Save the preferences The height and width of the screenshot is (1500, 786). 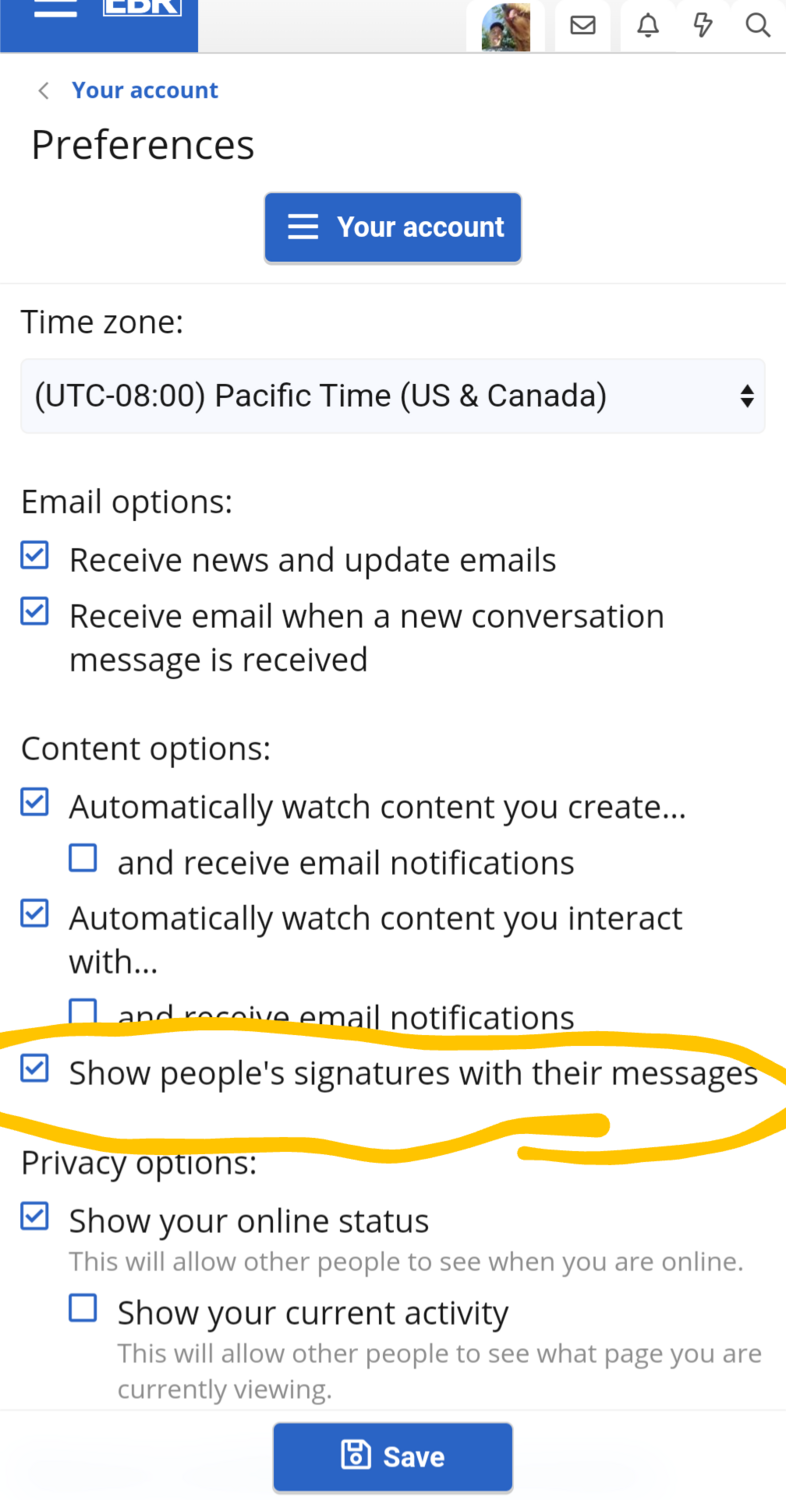pos(393,1456)
